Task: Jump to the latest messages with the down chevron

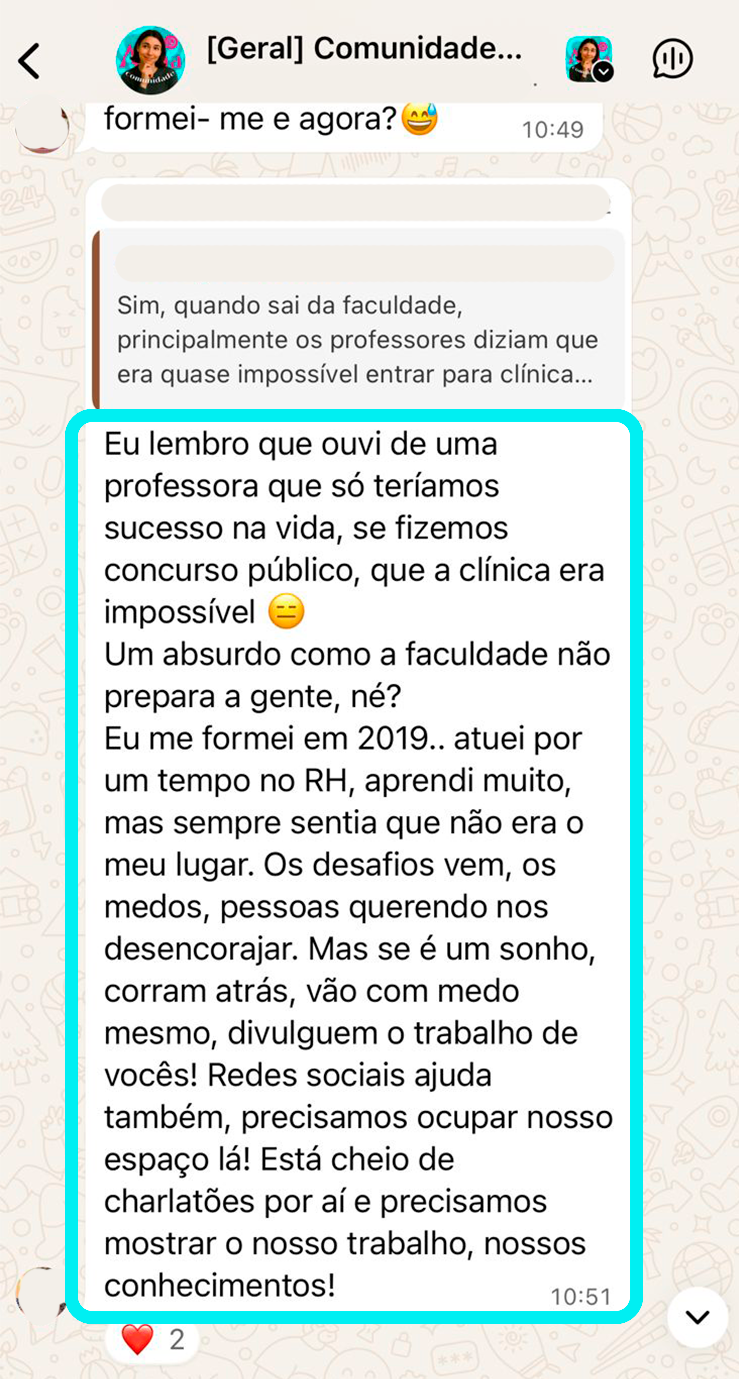Action: [x=696, y=1317]
